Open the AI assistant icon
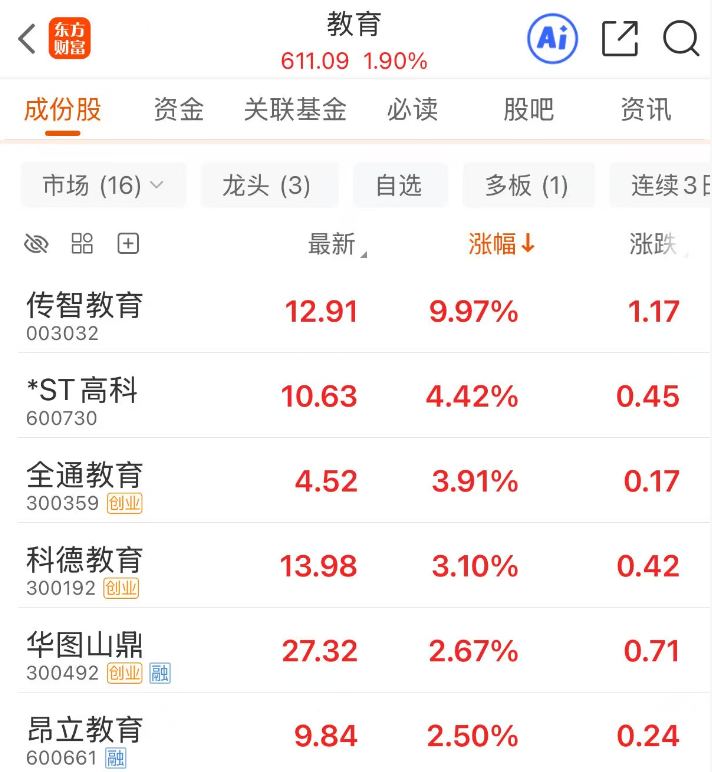712x772 pixels. click(x=552, y=38)
